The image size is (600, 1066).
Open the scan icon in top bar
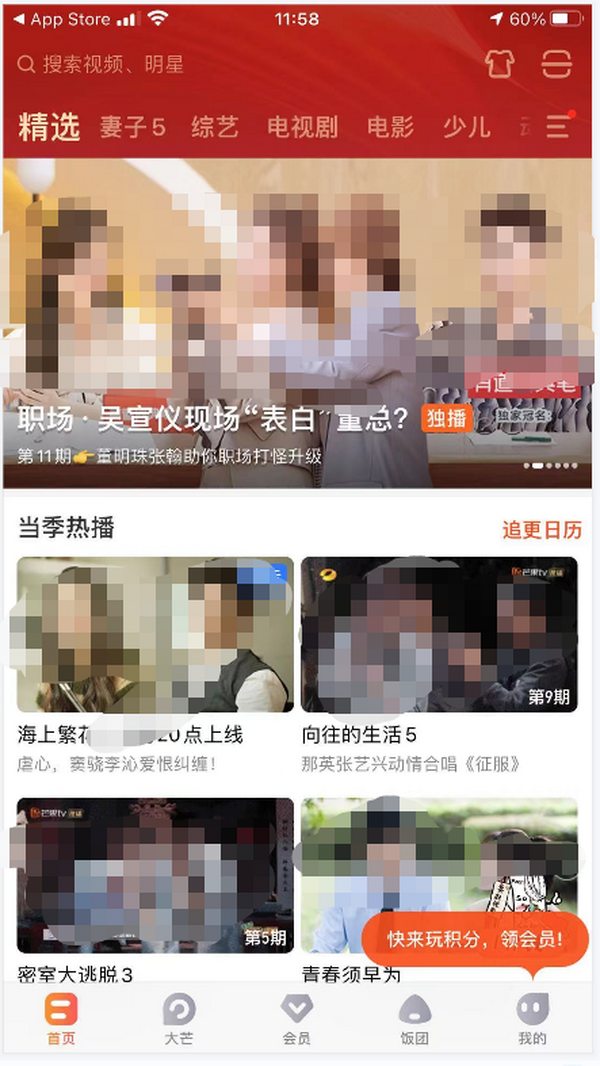click(x=557, y=64)
